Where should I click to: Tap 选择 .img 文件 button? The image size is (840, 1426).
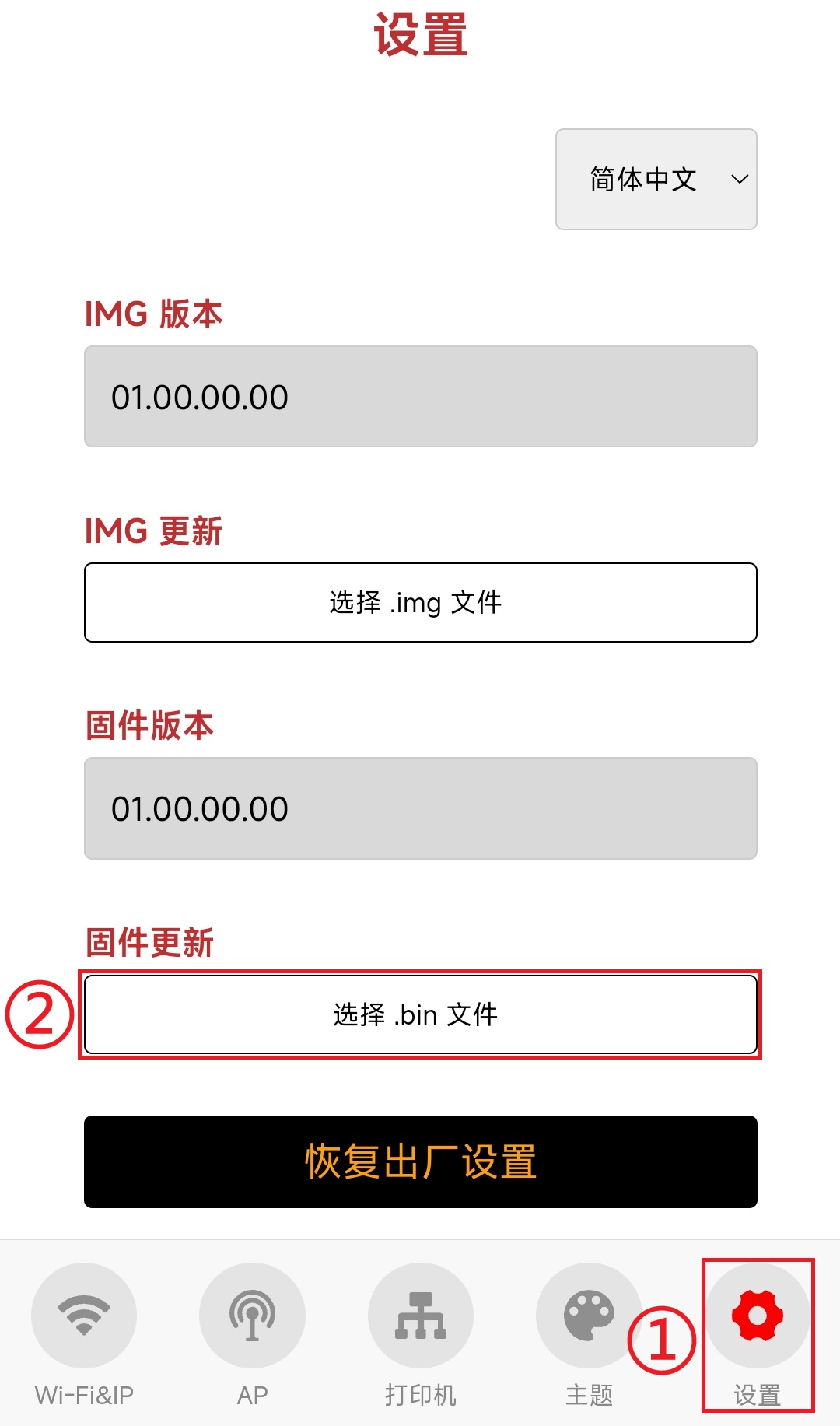pyautogui.click(x=420, y=602)
